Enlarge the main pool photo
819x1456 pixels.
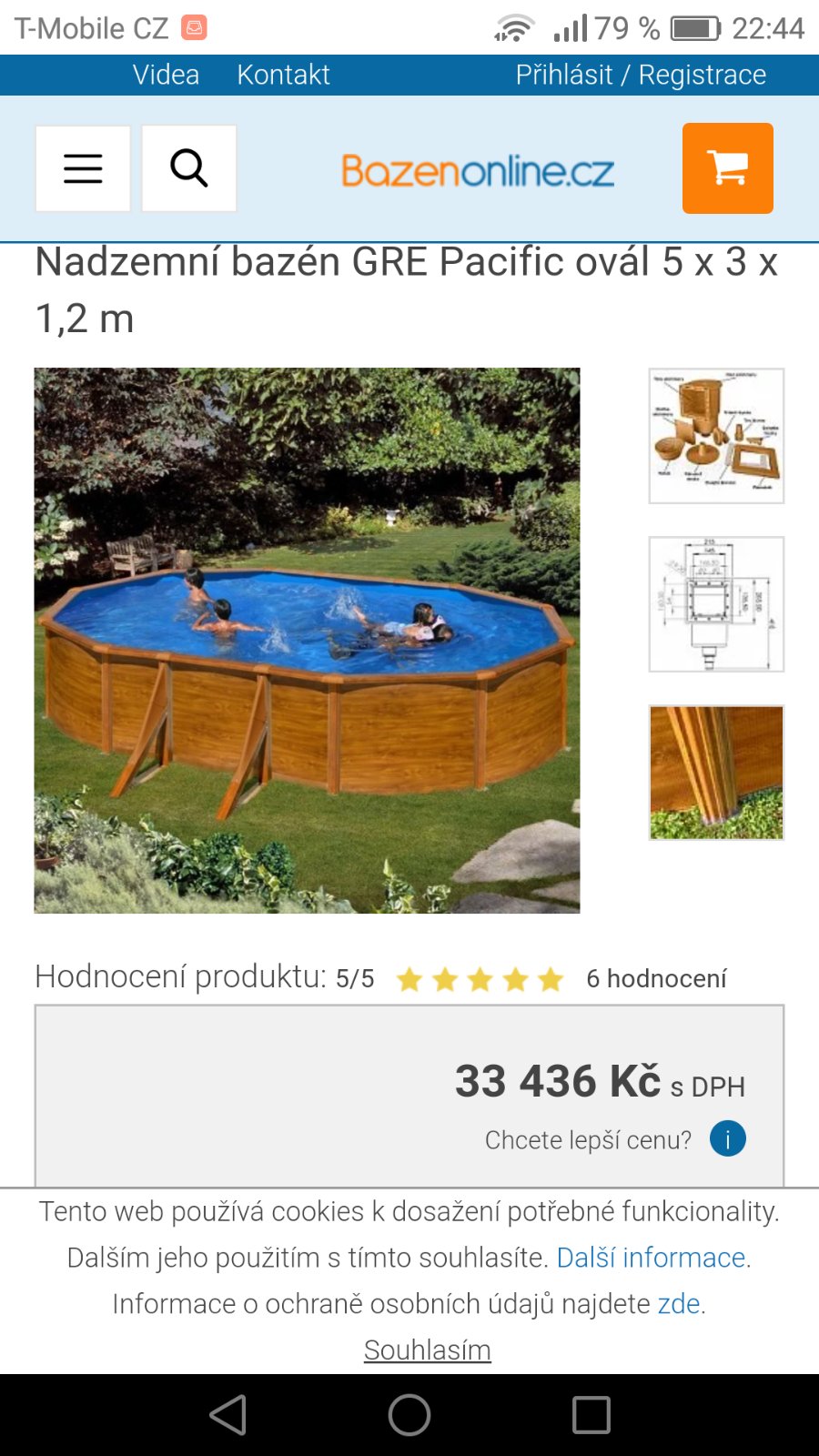(x=307, y=640)
